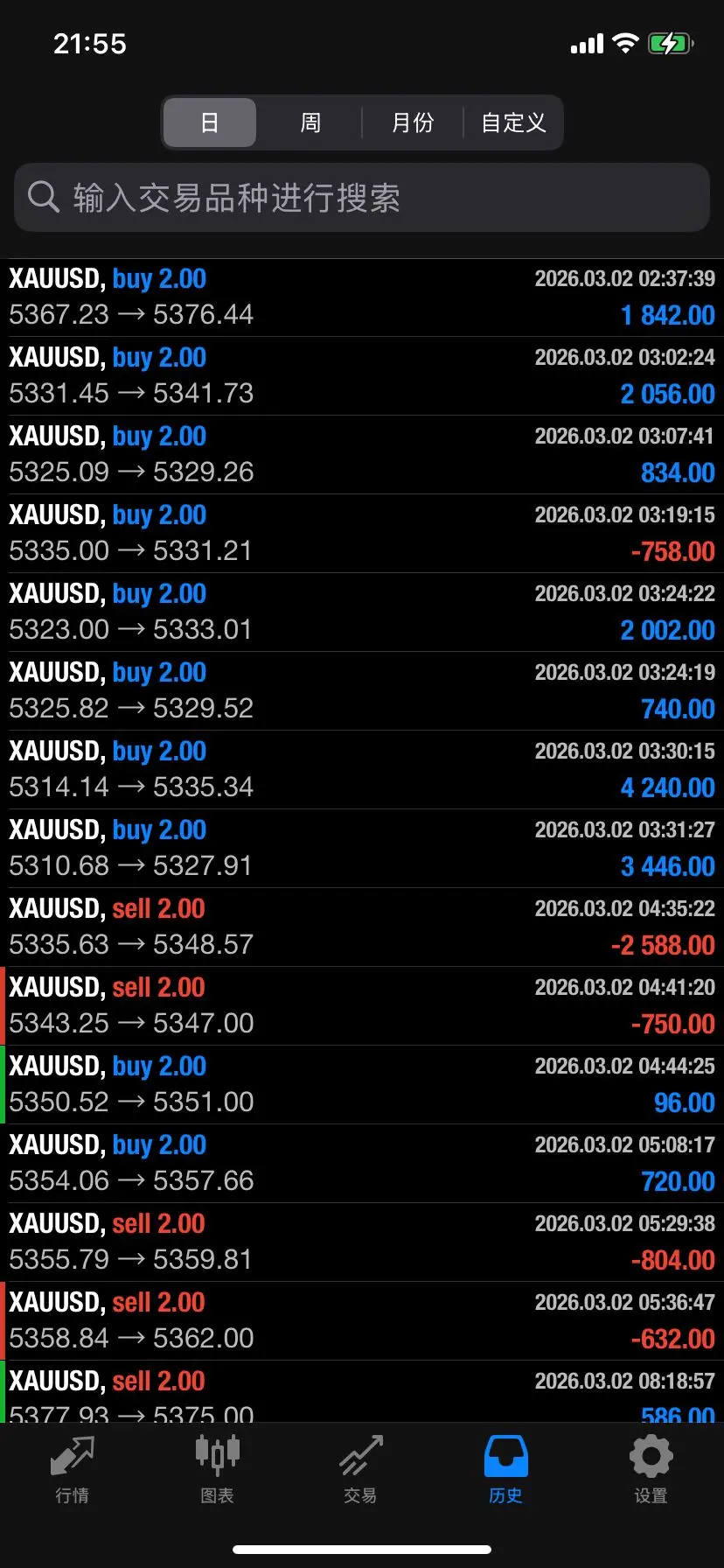Open the 02:37:39 trade with profit 1 842.00
This screenshot has height=1568, width=724.
(x=362, y=297)
